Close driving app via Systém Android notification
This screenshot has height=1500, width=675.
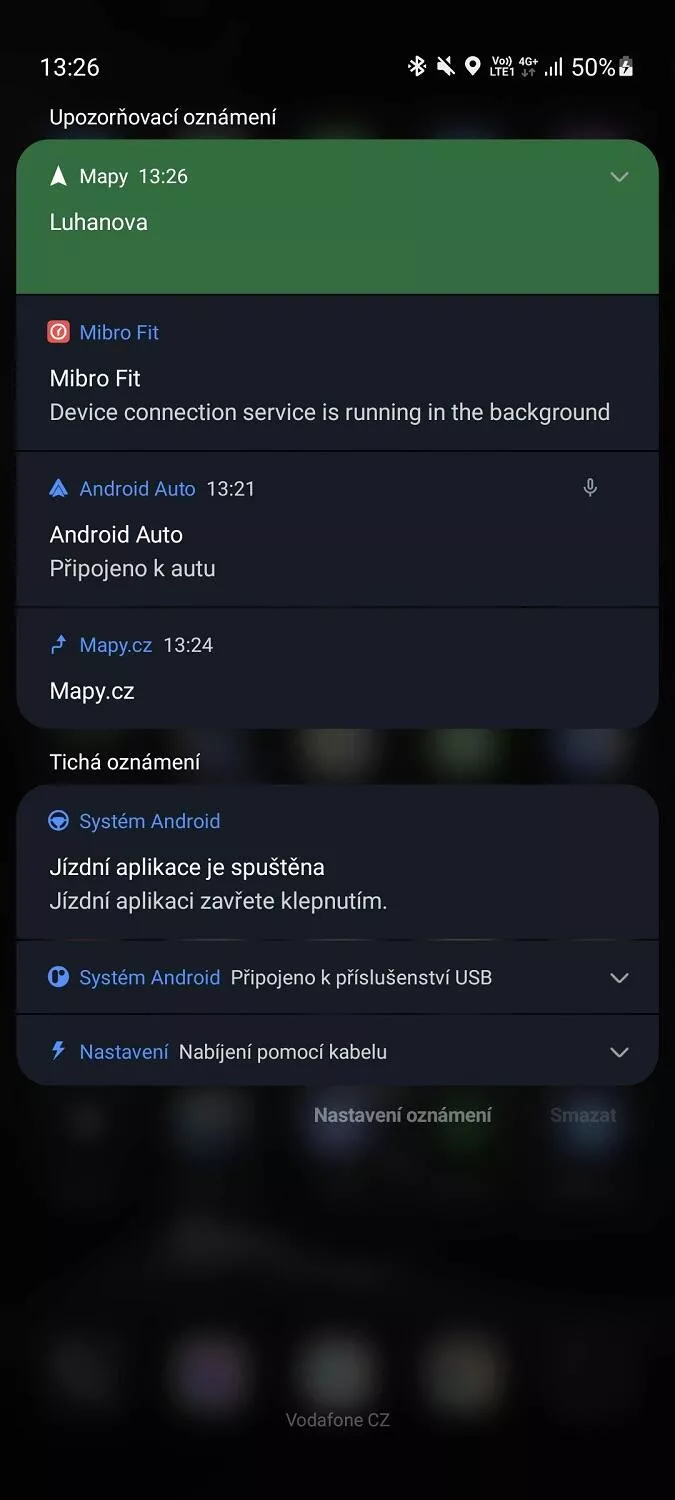point(337,862)
